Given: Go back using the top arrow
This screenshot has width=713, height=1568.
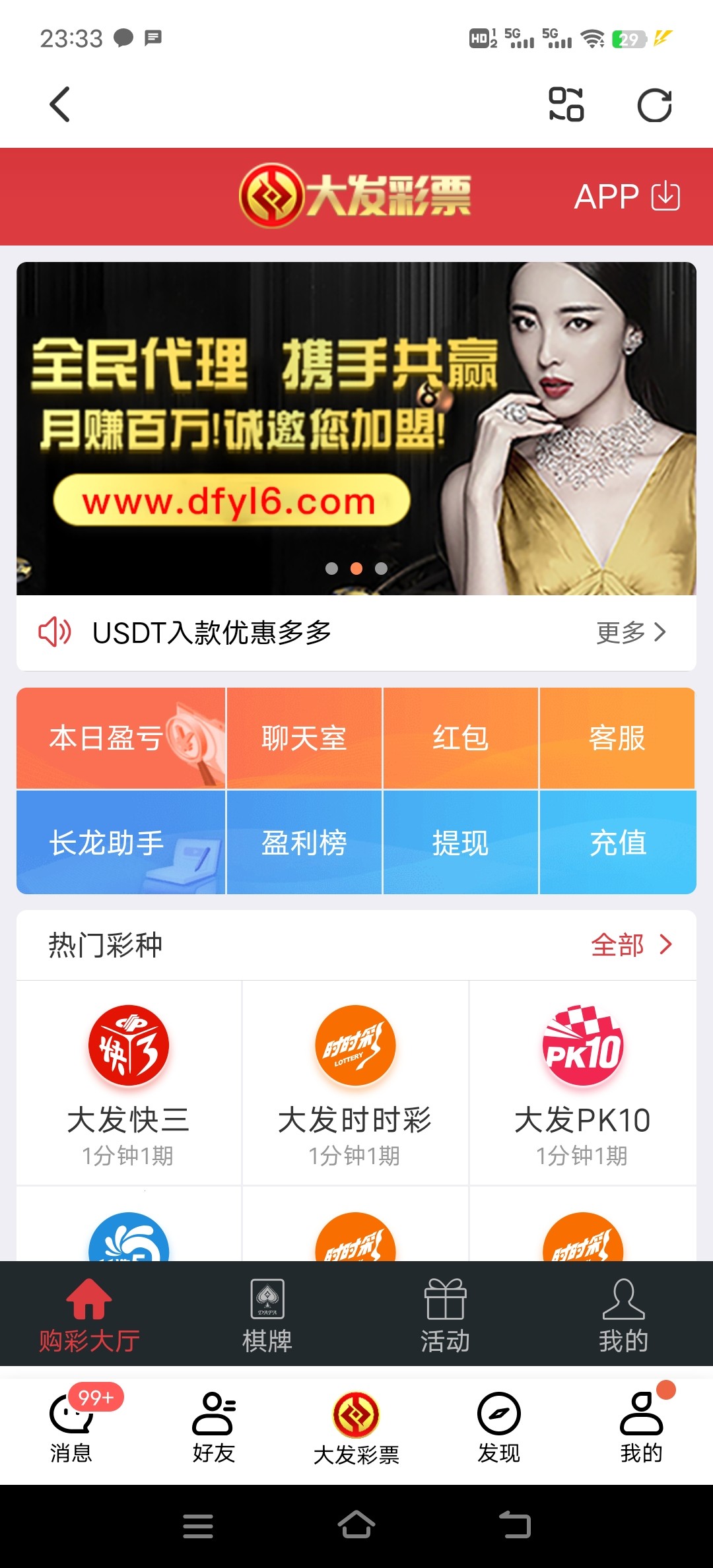Looking at the screenshot, I should click(x=59, y=105).
